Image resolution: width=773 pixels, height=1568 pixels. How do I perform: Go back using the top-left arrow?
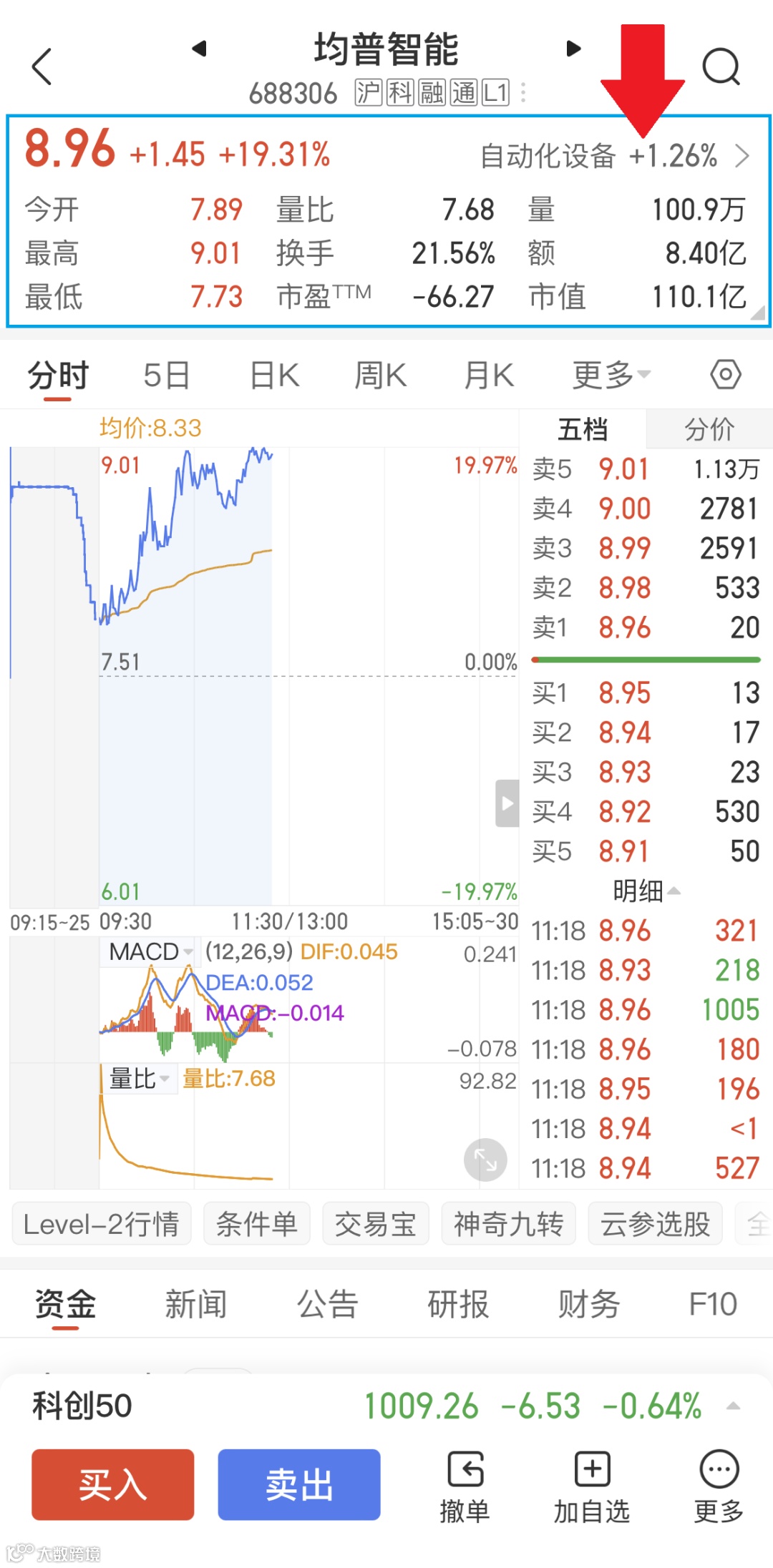(x=43, y=67)
